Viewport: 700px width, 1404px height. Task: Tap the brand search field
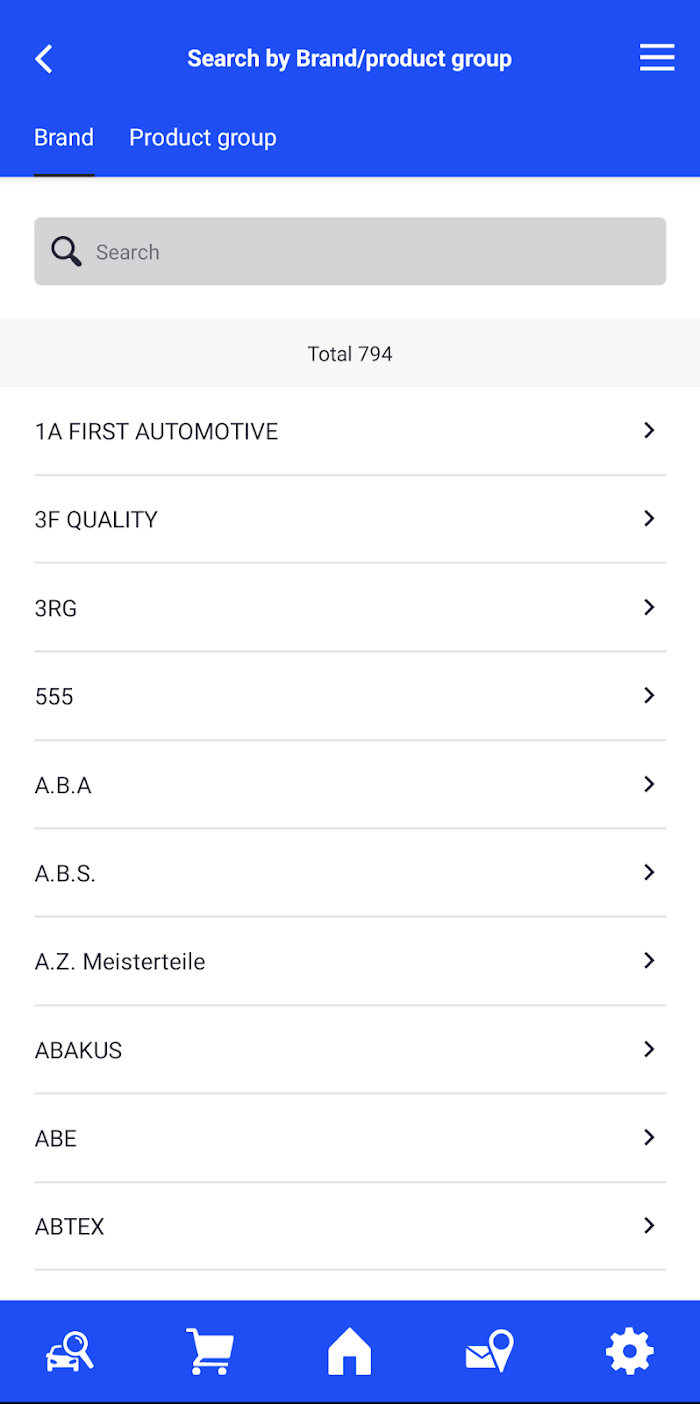350,252
